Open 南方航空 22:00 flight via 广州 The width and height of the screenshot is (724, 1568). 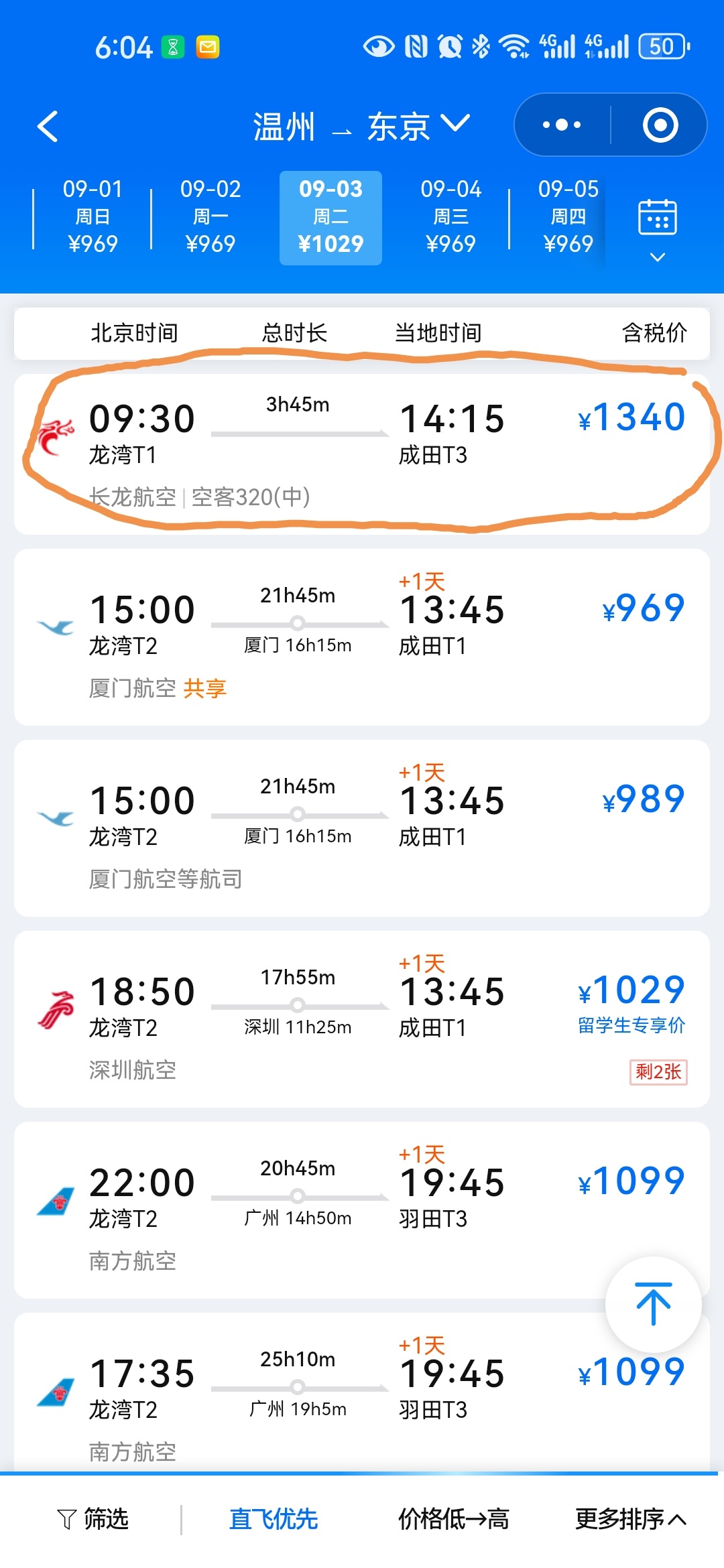point(362,1210)
